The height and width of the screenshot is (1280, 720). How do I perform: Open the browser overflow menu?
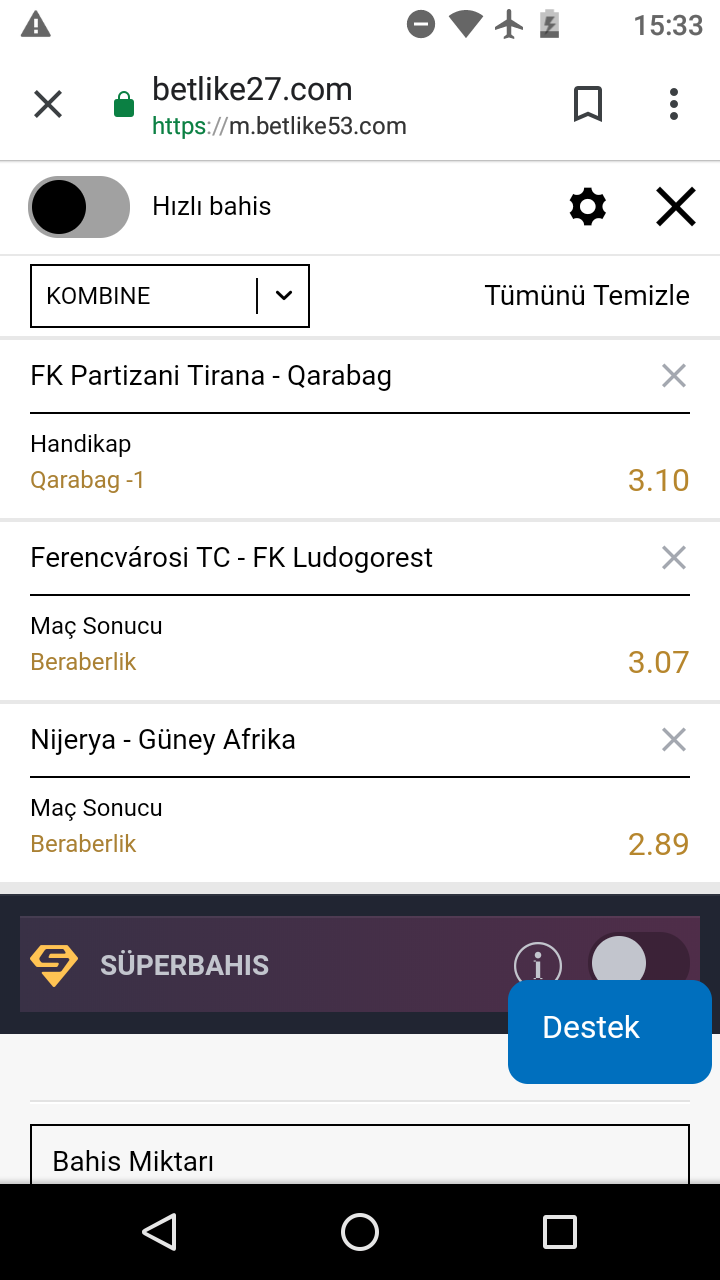(x=674, y=104)
